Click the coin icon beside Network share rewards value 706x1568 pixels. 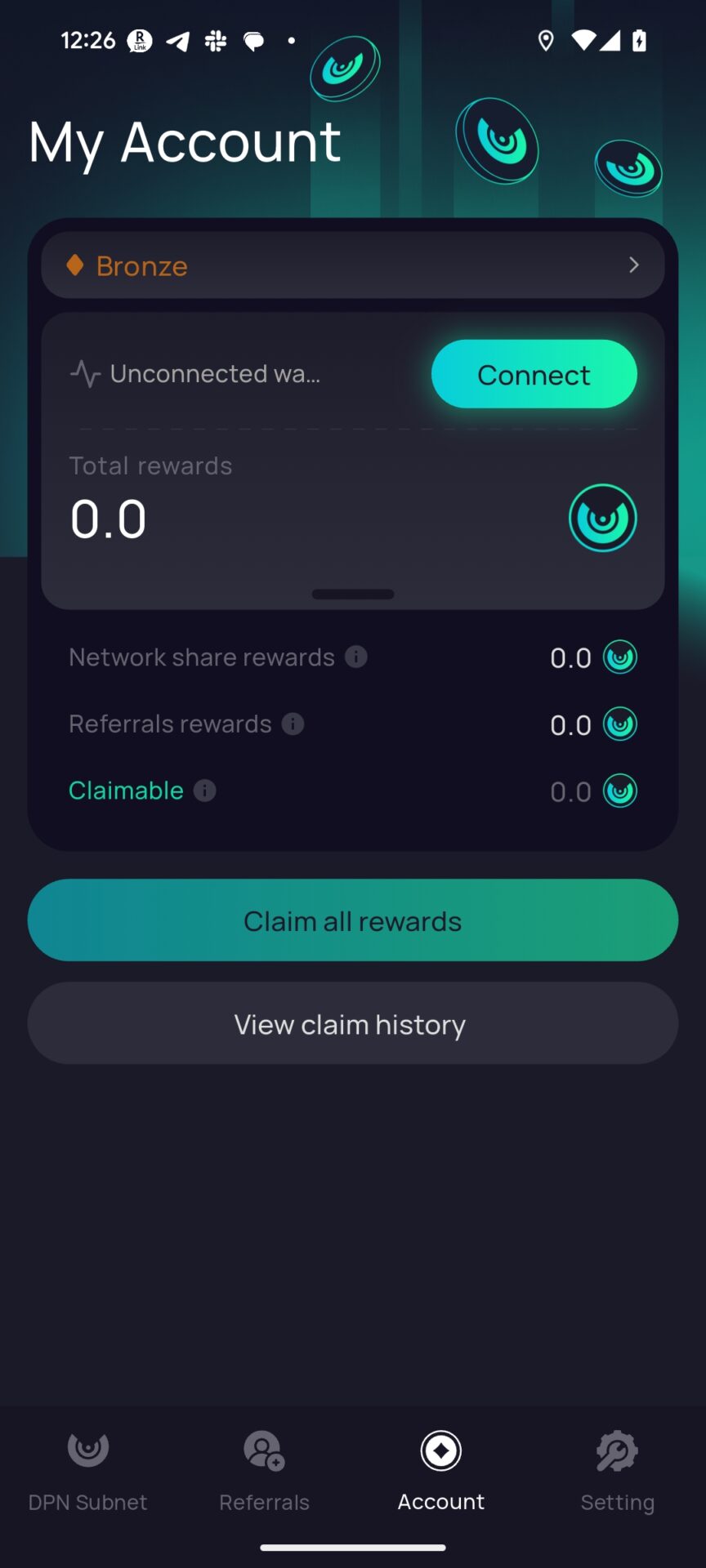(620, 657)
